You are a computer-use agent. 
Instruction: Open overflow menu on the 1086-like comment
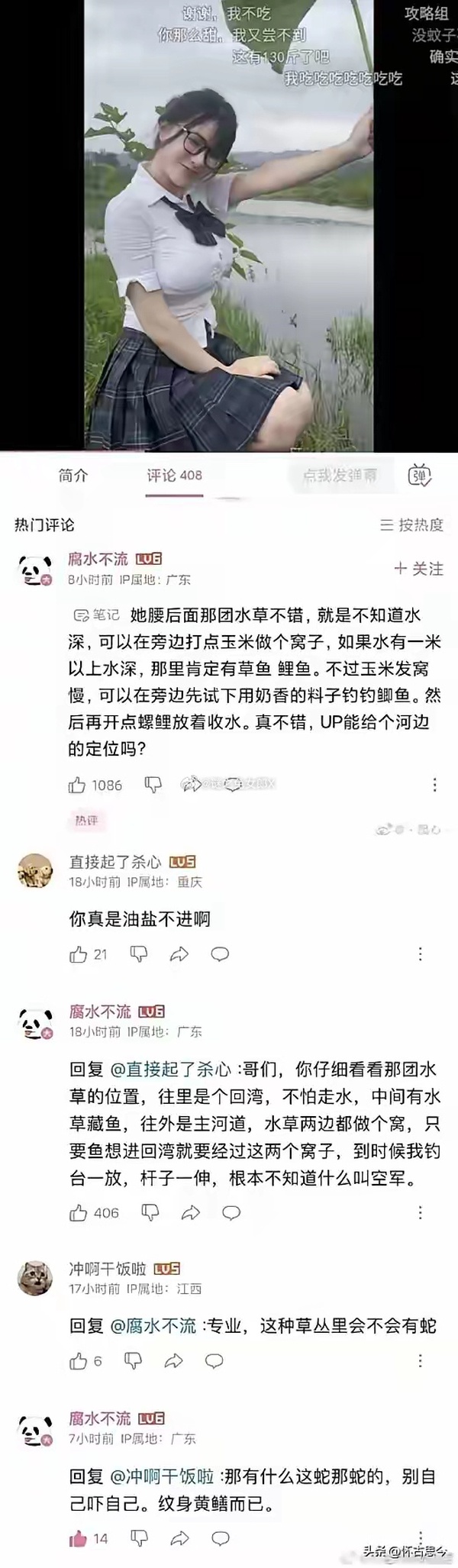pos(434,785)
